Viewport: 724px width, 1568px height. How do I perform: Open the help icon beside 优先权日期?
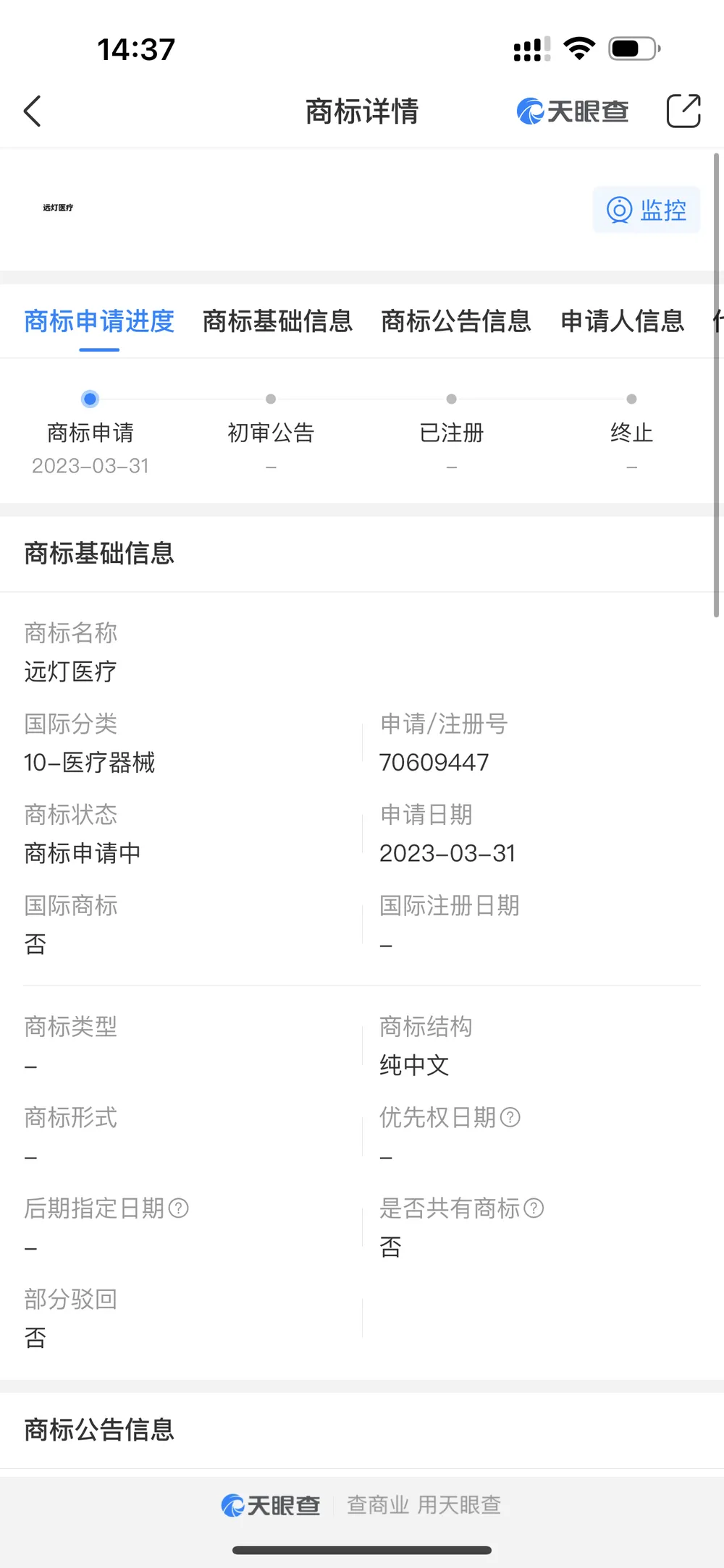(x=510, y=1117)
